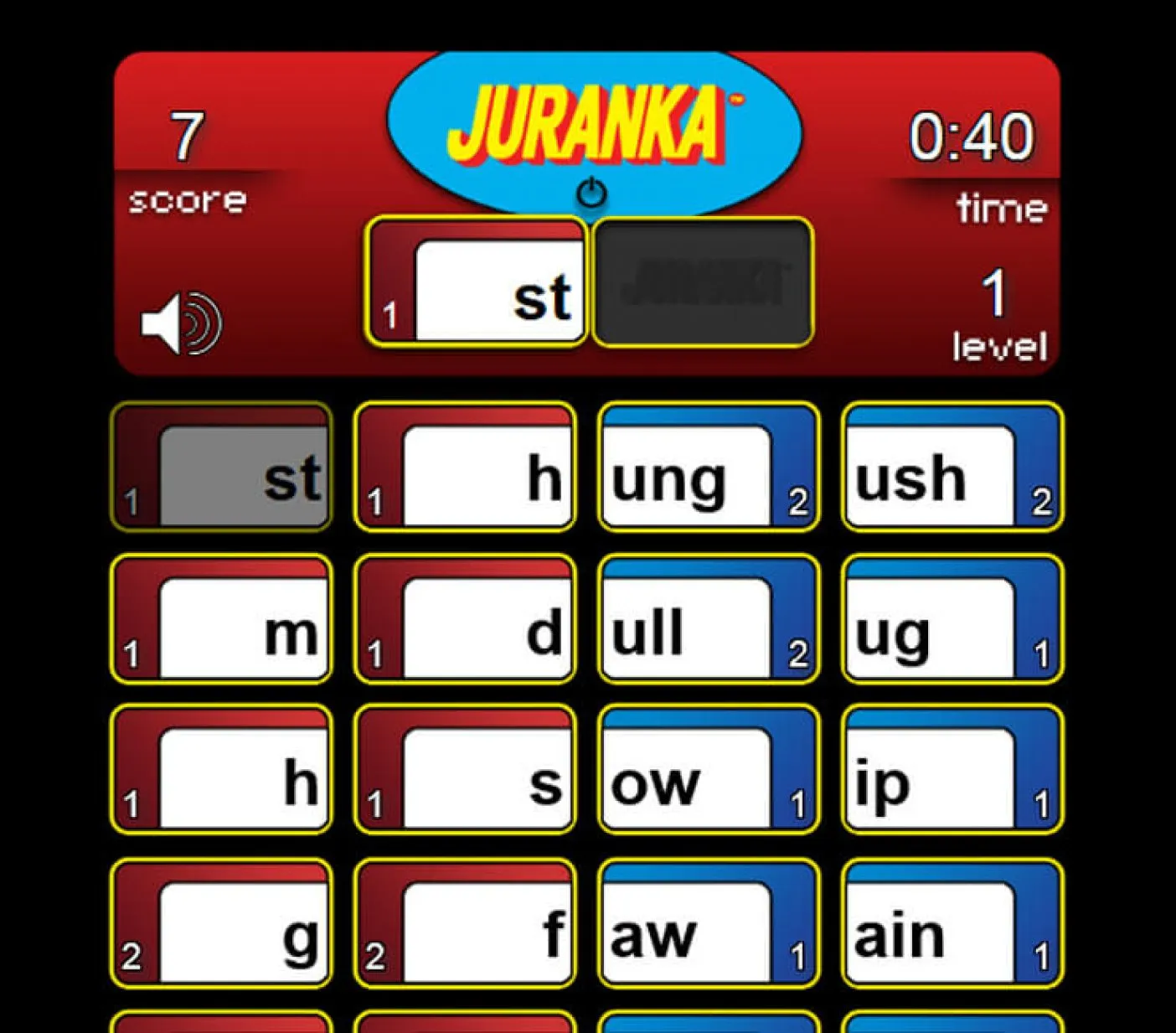1176x1033 pixels.
Task: Tap the "ip" ending tile
Action: 952,771
